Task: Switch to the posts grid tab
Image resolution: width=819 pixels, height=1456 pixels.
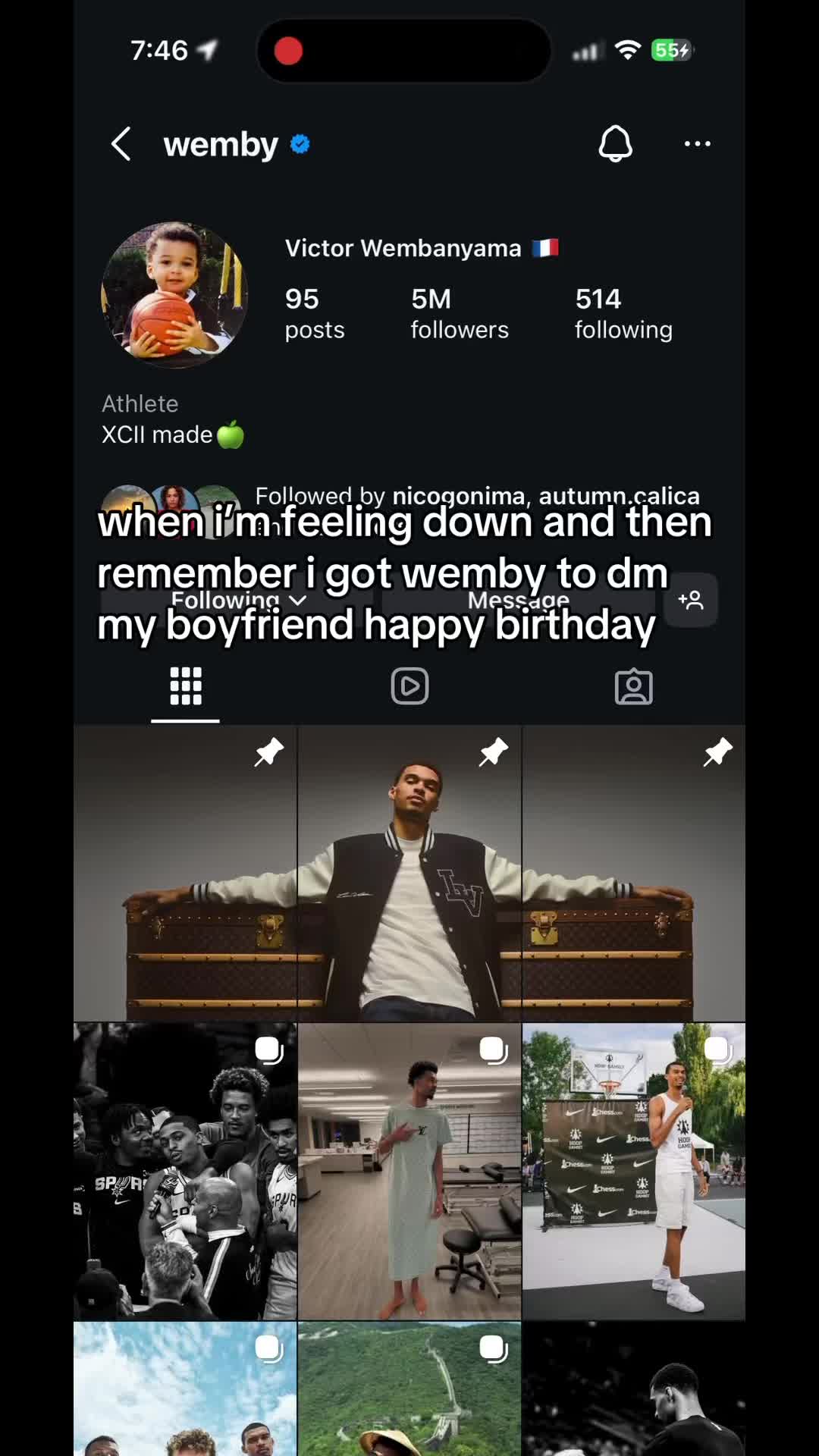Action: (186, 687)
